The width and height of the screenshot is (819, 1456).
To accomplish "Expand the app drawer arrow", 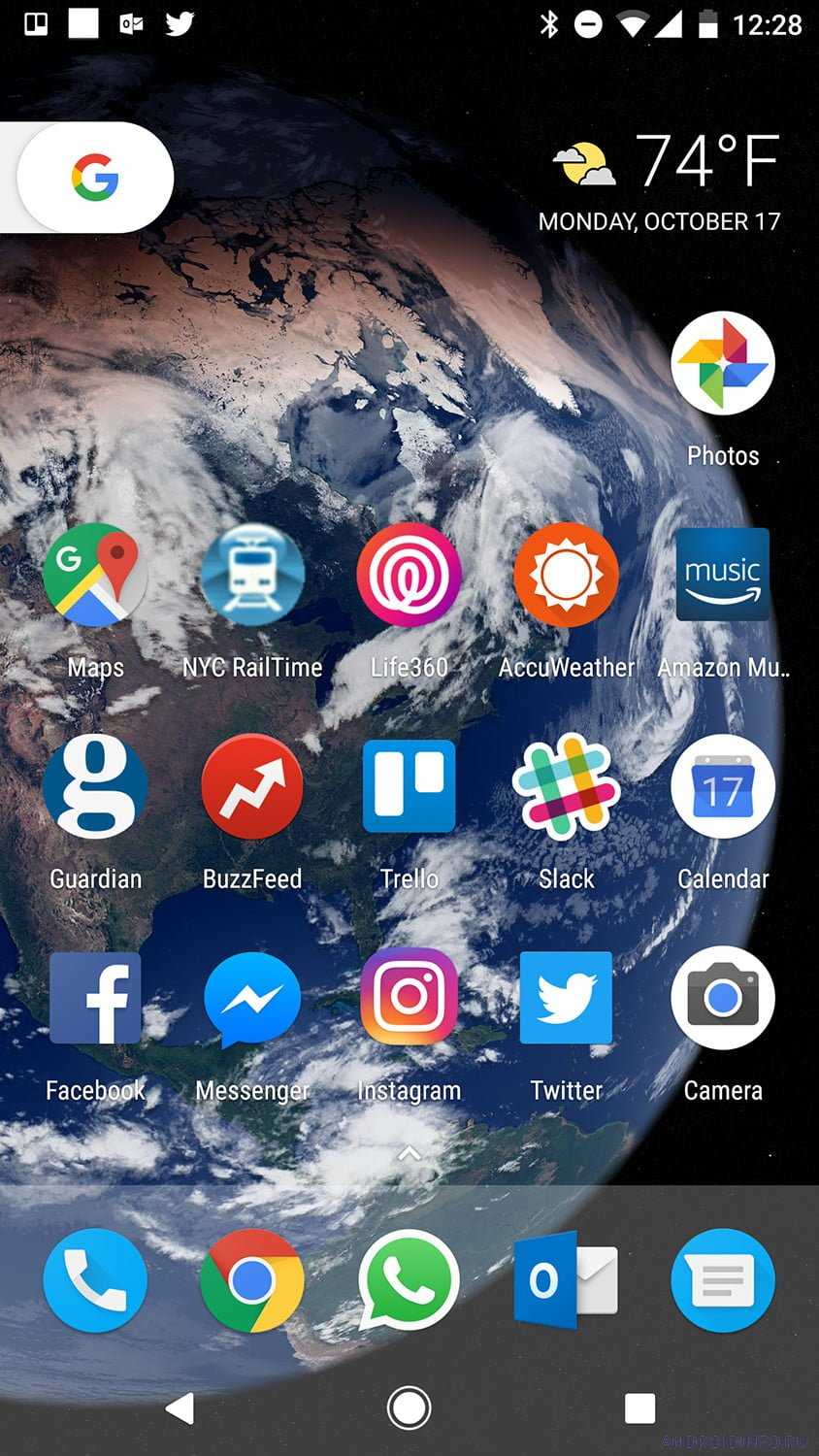I will (x=409, y=1153).
